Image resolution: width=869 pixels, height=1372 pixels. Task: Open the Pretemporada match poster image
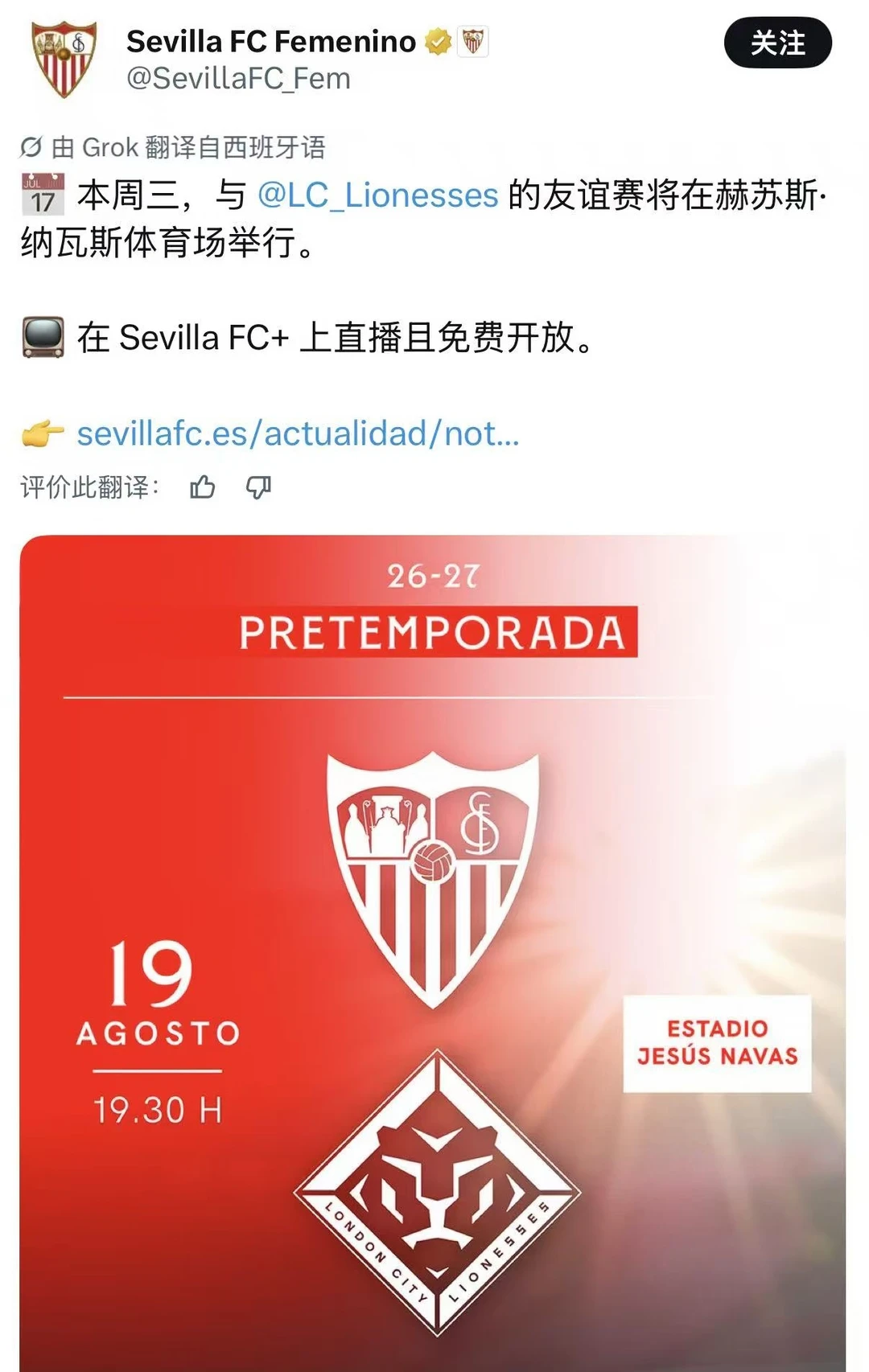433,953
